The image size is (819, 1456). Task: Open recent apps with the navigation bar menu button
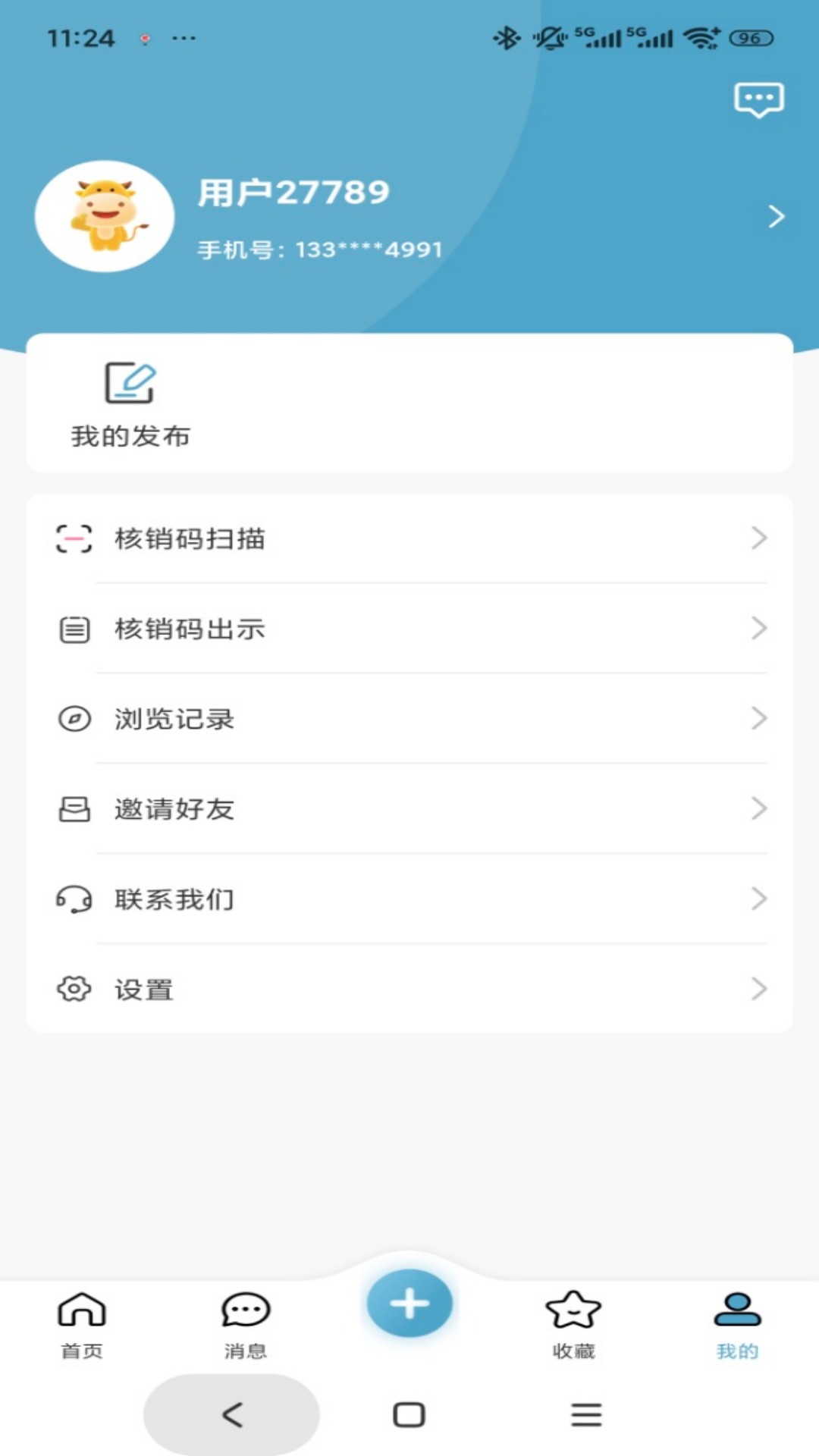coord(585,1414)
